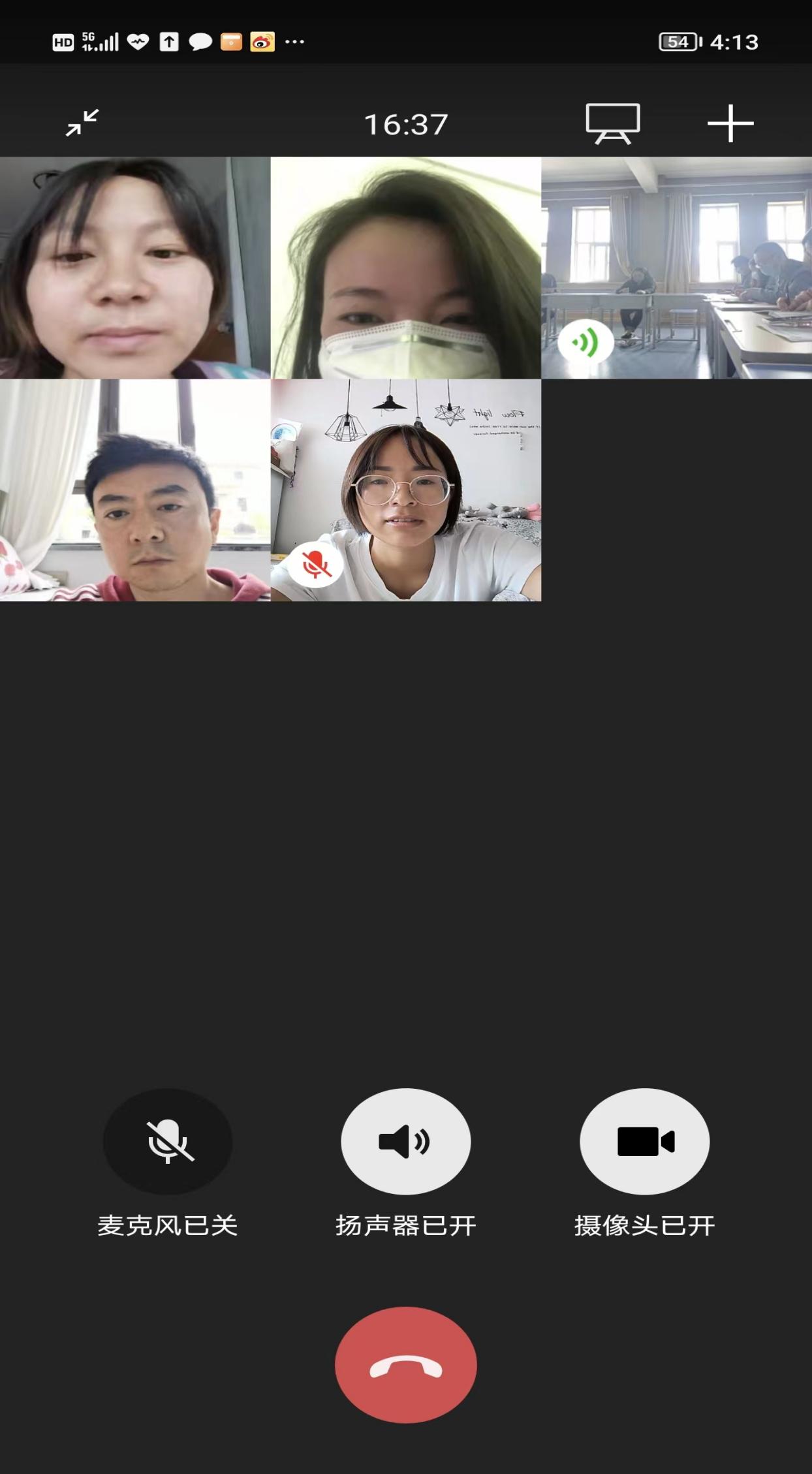Image resolution: width=812 pixels, height=1474 pixels.
Task: Enlarge the woman with bangs' video tile
Action: [135, 268]
